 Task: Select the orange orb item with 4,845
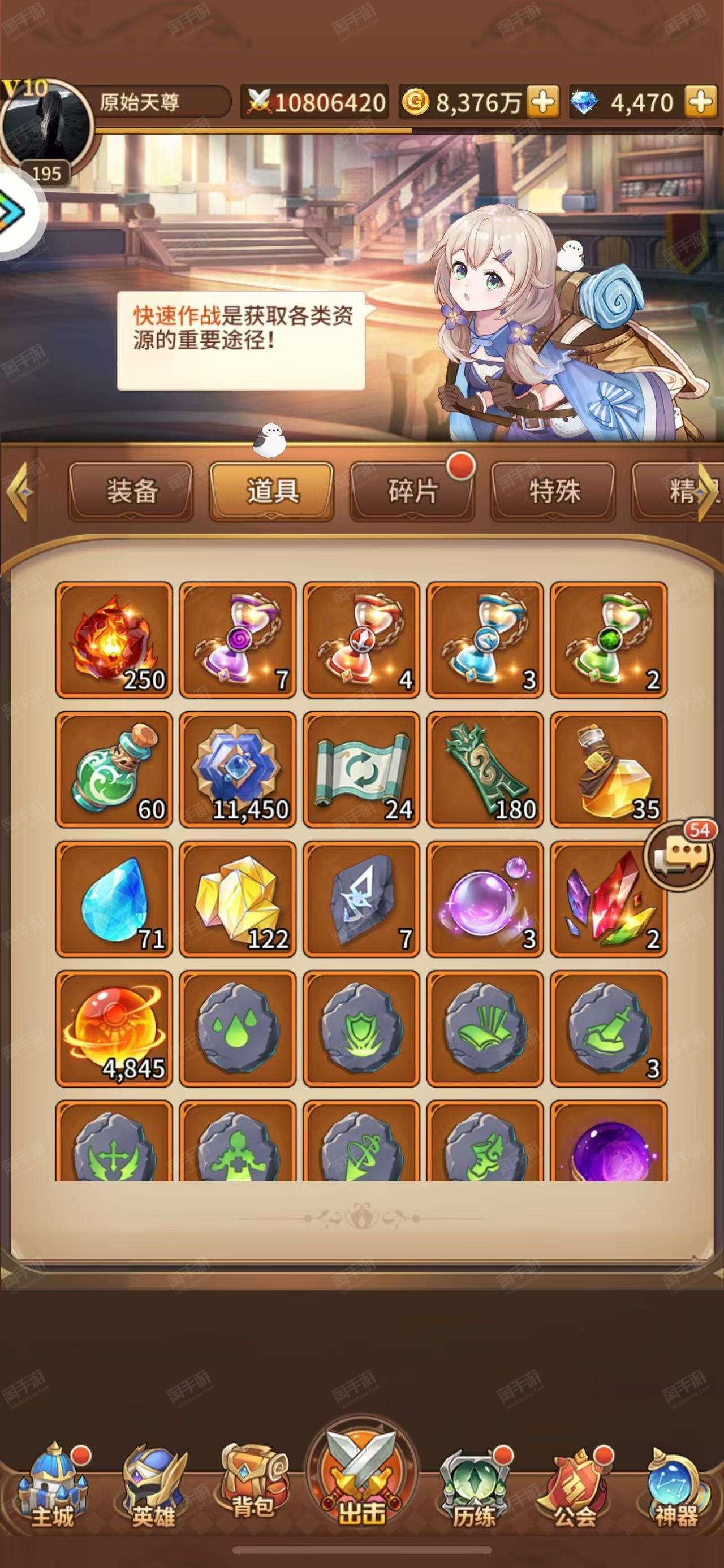click(114, 1029)
